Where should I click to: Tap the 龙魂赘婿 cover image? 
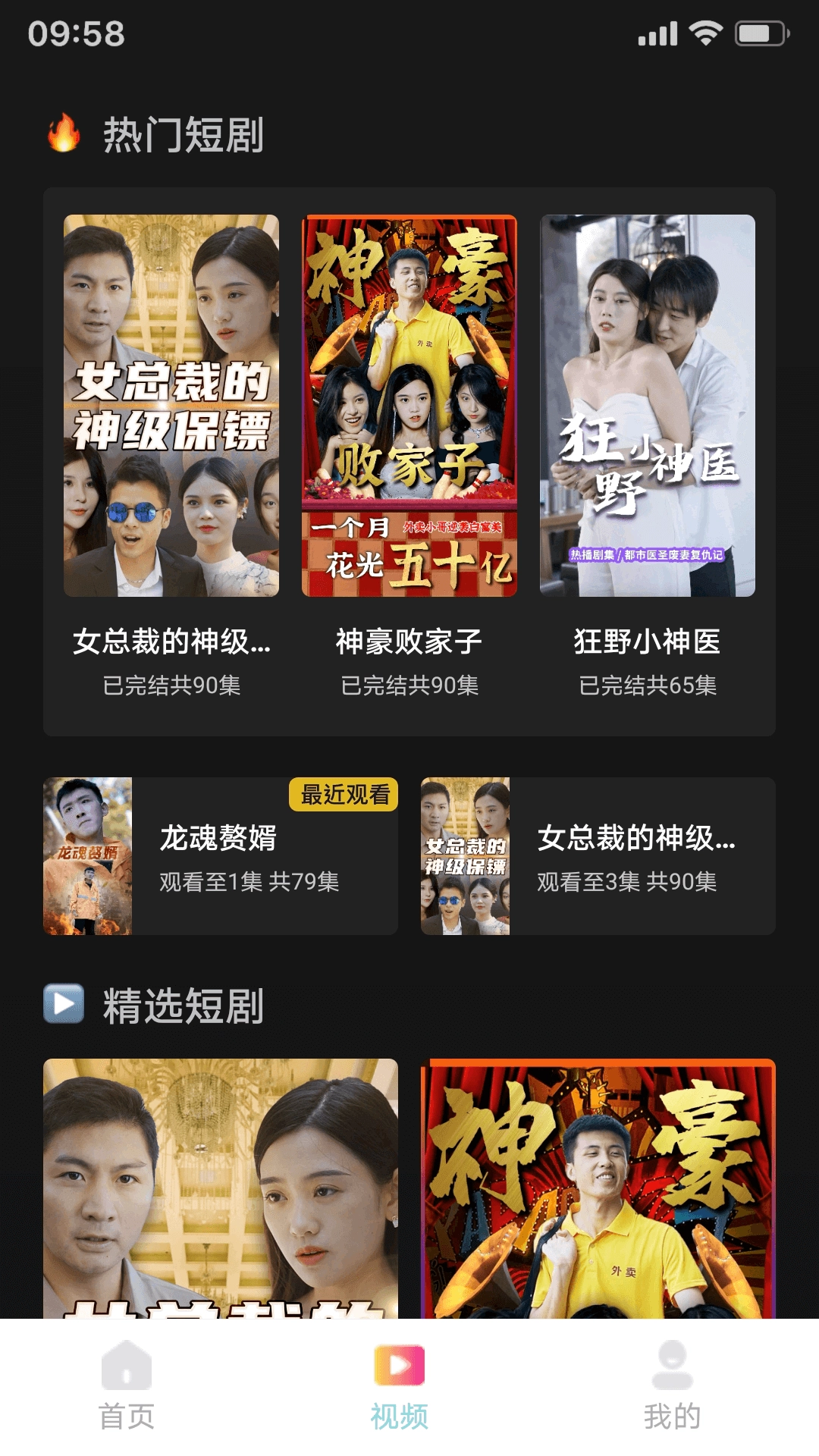point(88,858)
